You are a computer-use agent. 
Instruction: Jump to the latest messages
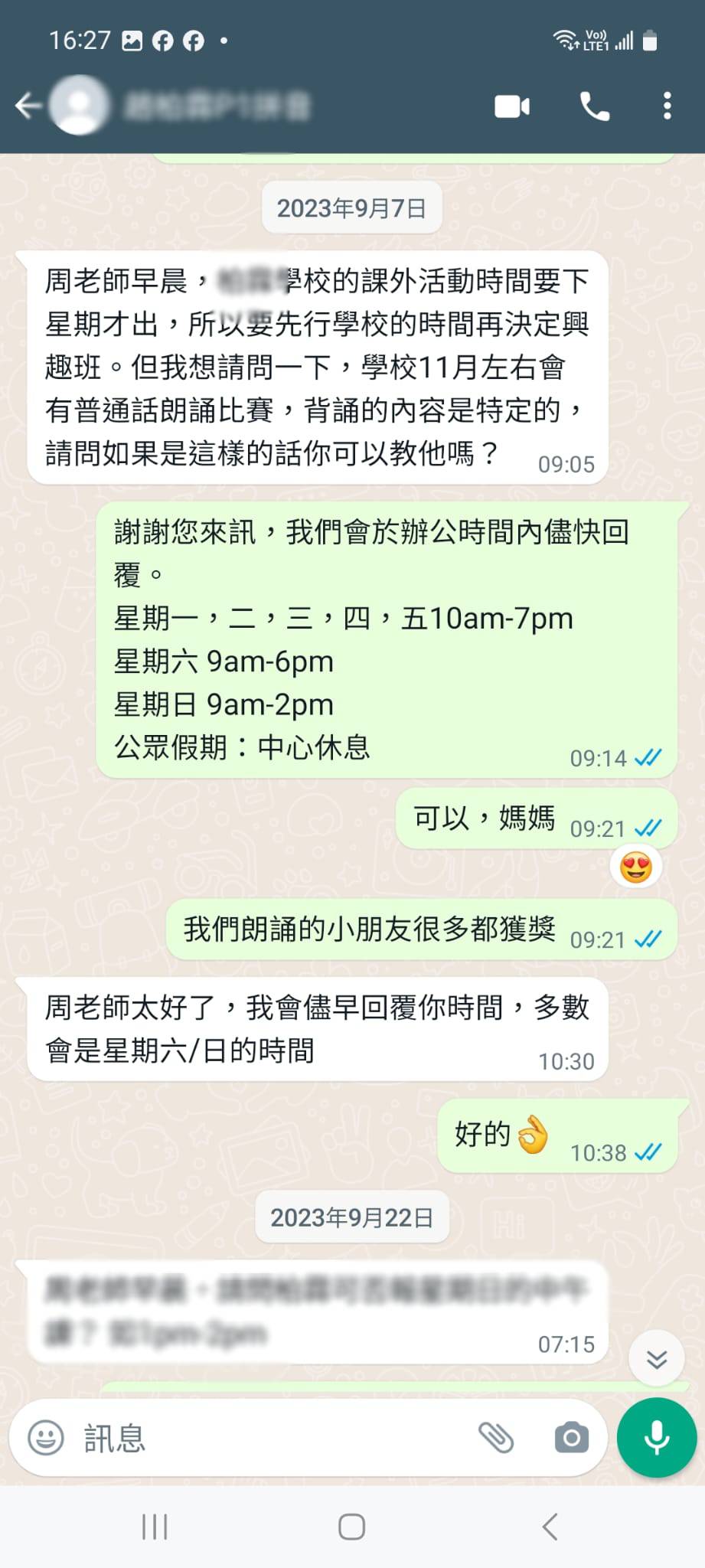(x=656, y=1359)
